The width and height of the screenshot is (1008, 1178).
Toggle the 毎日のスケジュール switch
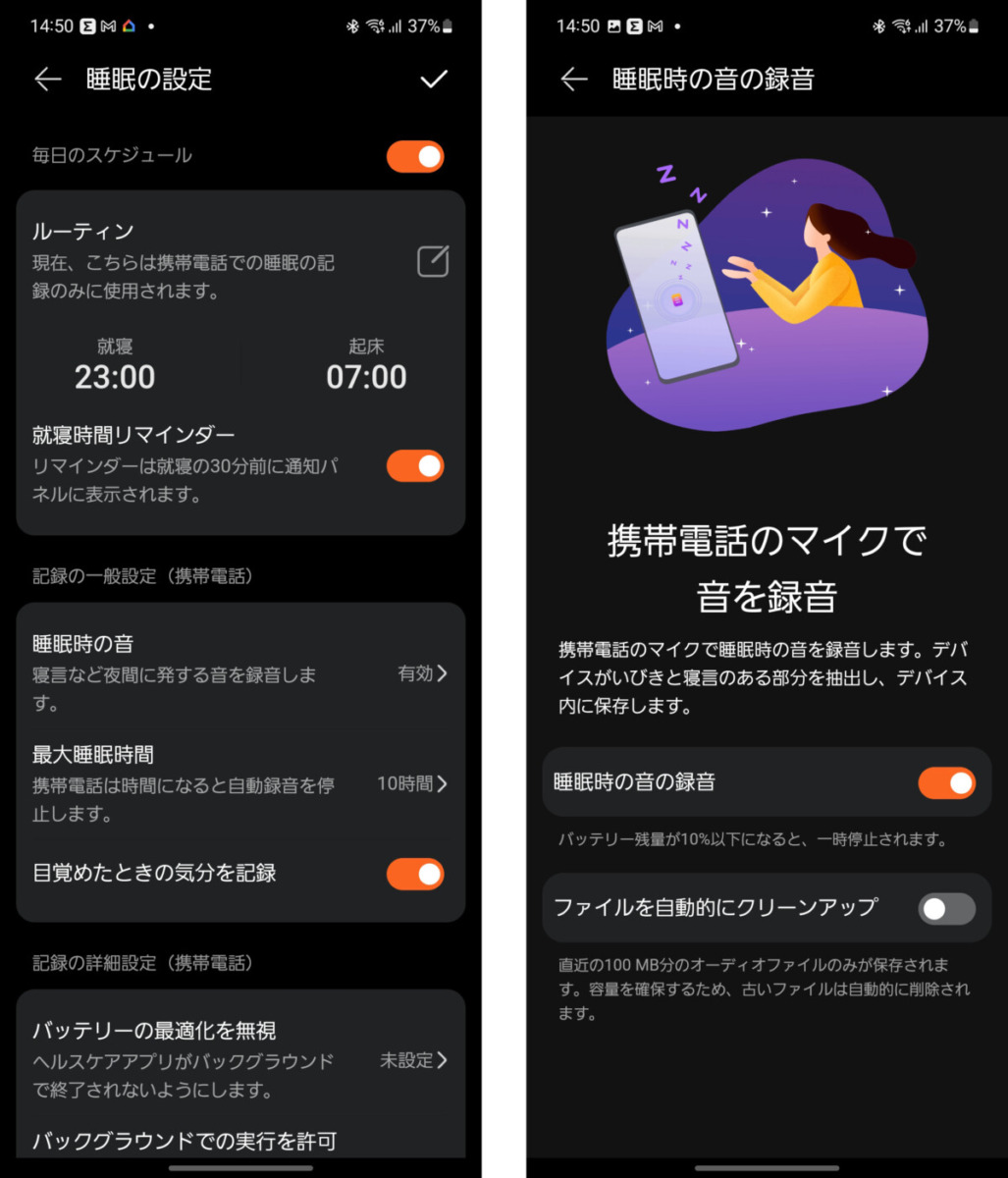(x=415, y=156)
